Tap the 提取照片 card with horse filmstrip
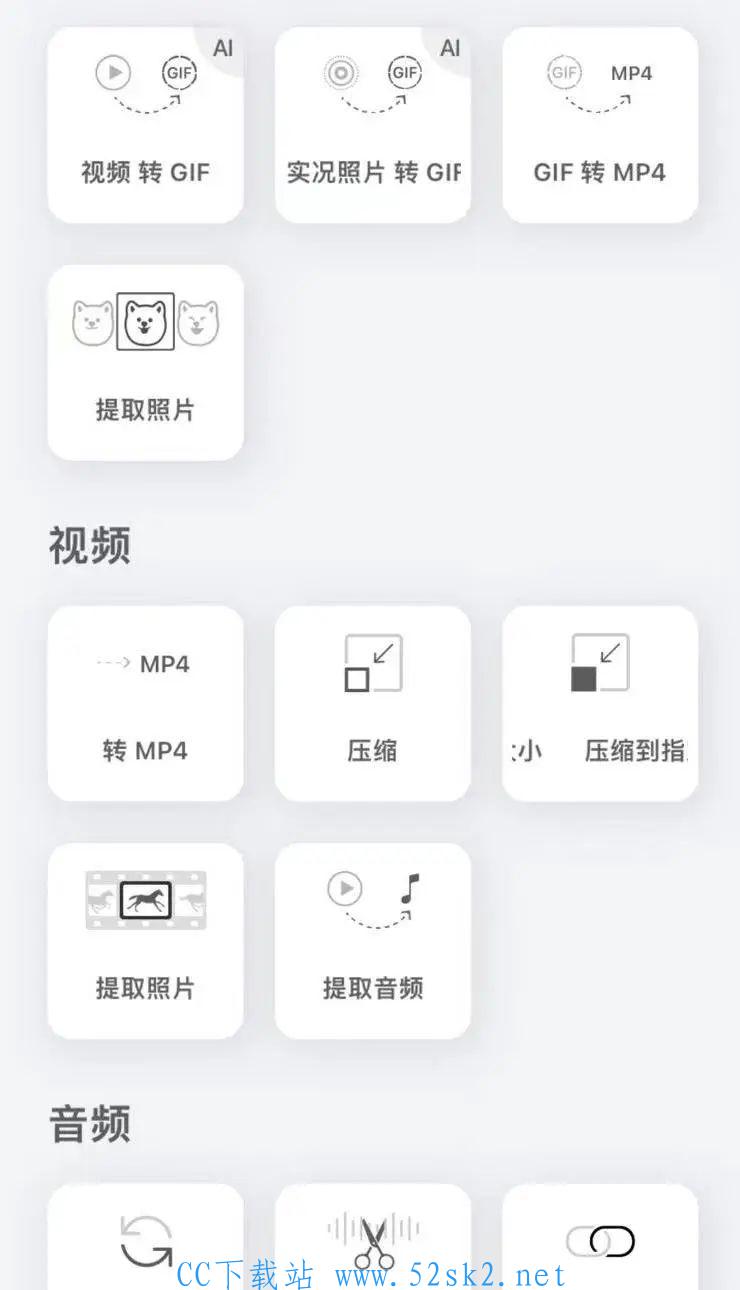This screenshot has width=740, height=1290. click(x=146, y=941)
